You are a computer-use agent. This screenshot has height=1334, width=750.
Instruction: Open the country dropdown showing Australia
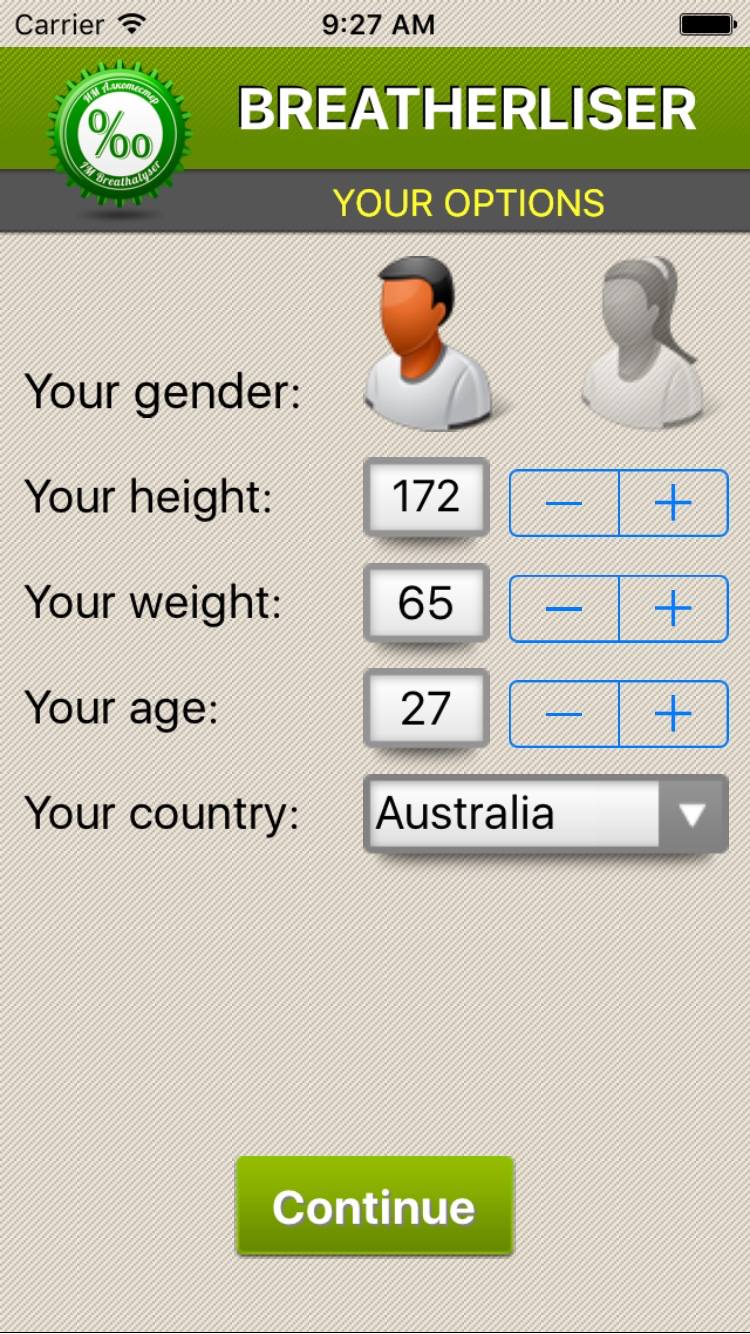point(546,814)
